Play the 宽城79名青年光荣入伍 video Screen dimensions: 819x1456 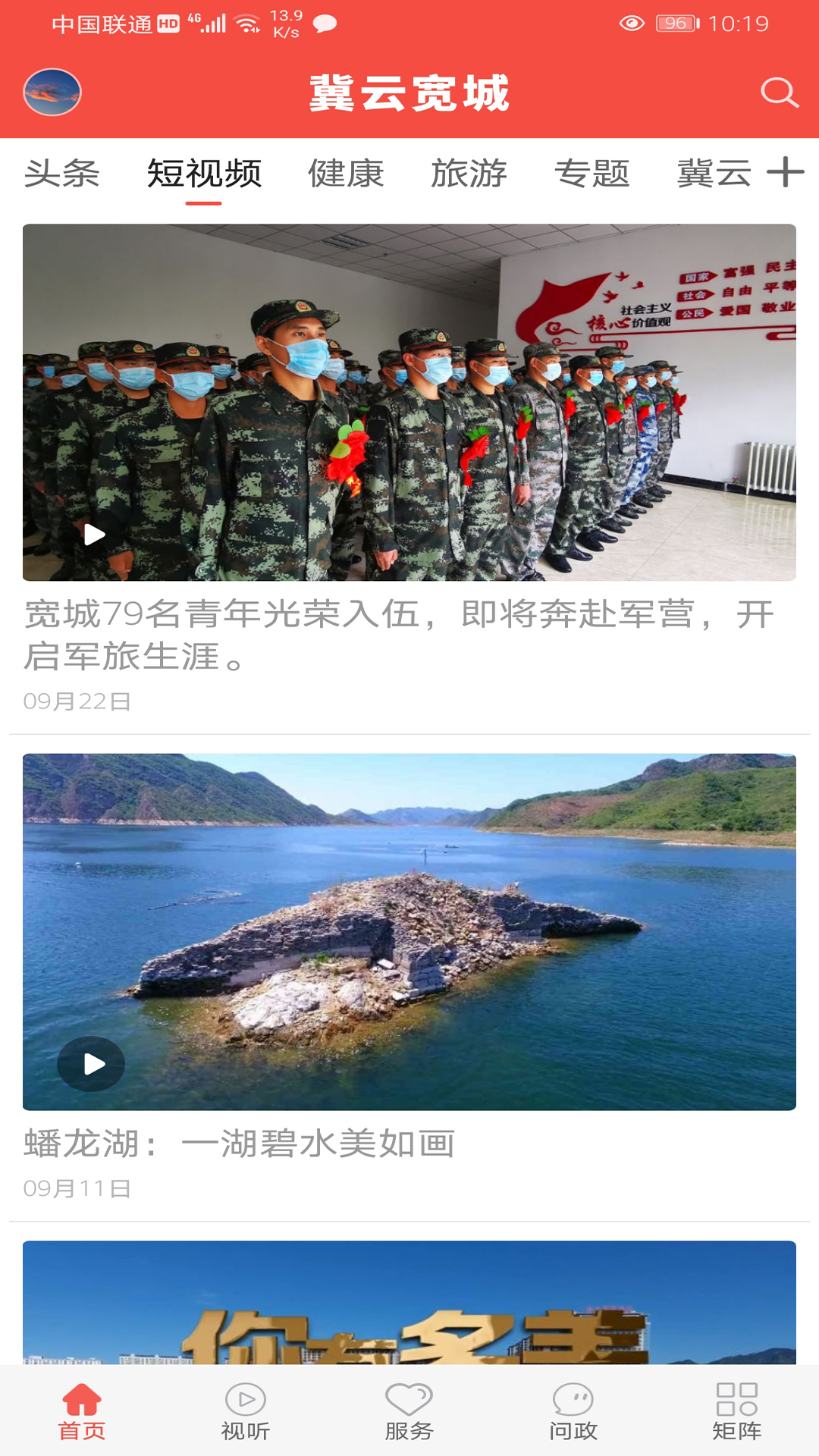[x=409, y=402]
